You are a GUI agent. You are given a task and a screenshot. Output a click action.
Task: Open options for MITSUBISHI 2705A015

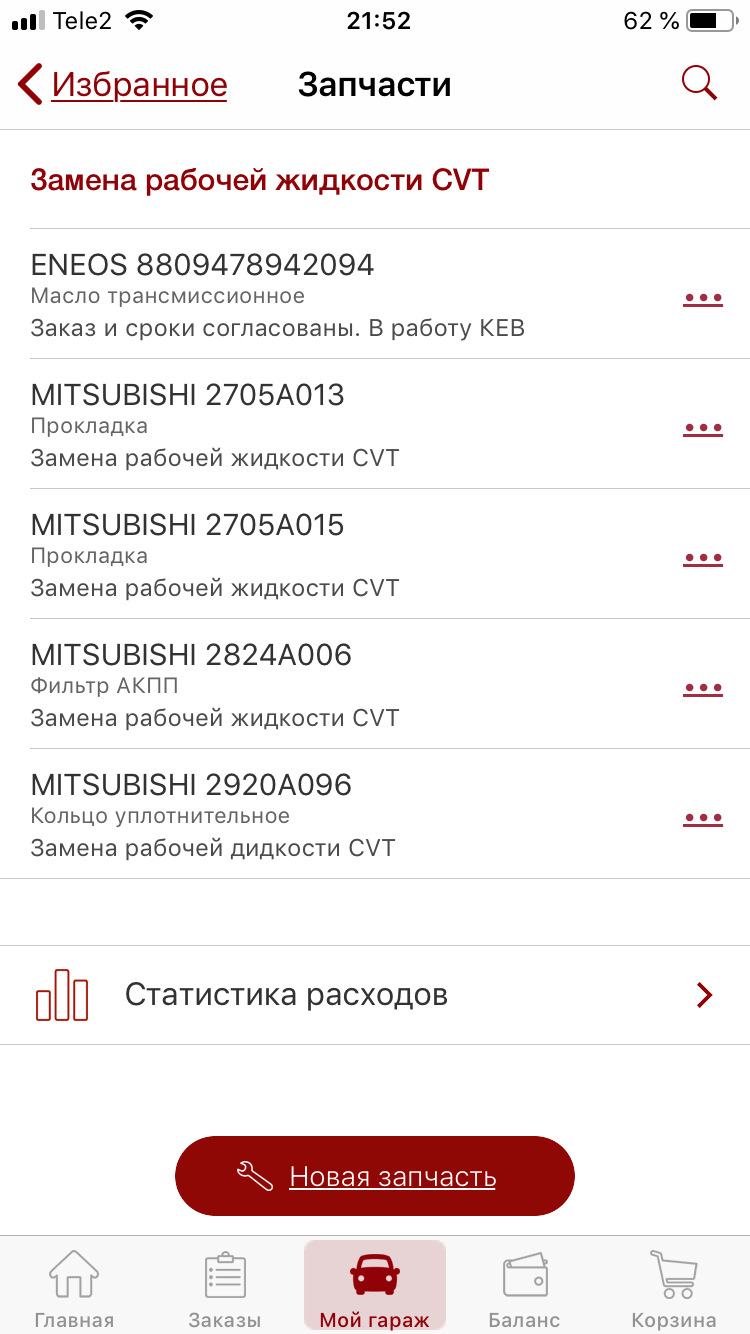point(702,558)
